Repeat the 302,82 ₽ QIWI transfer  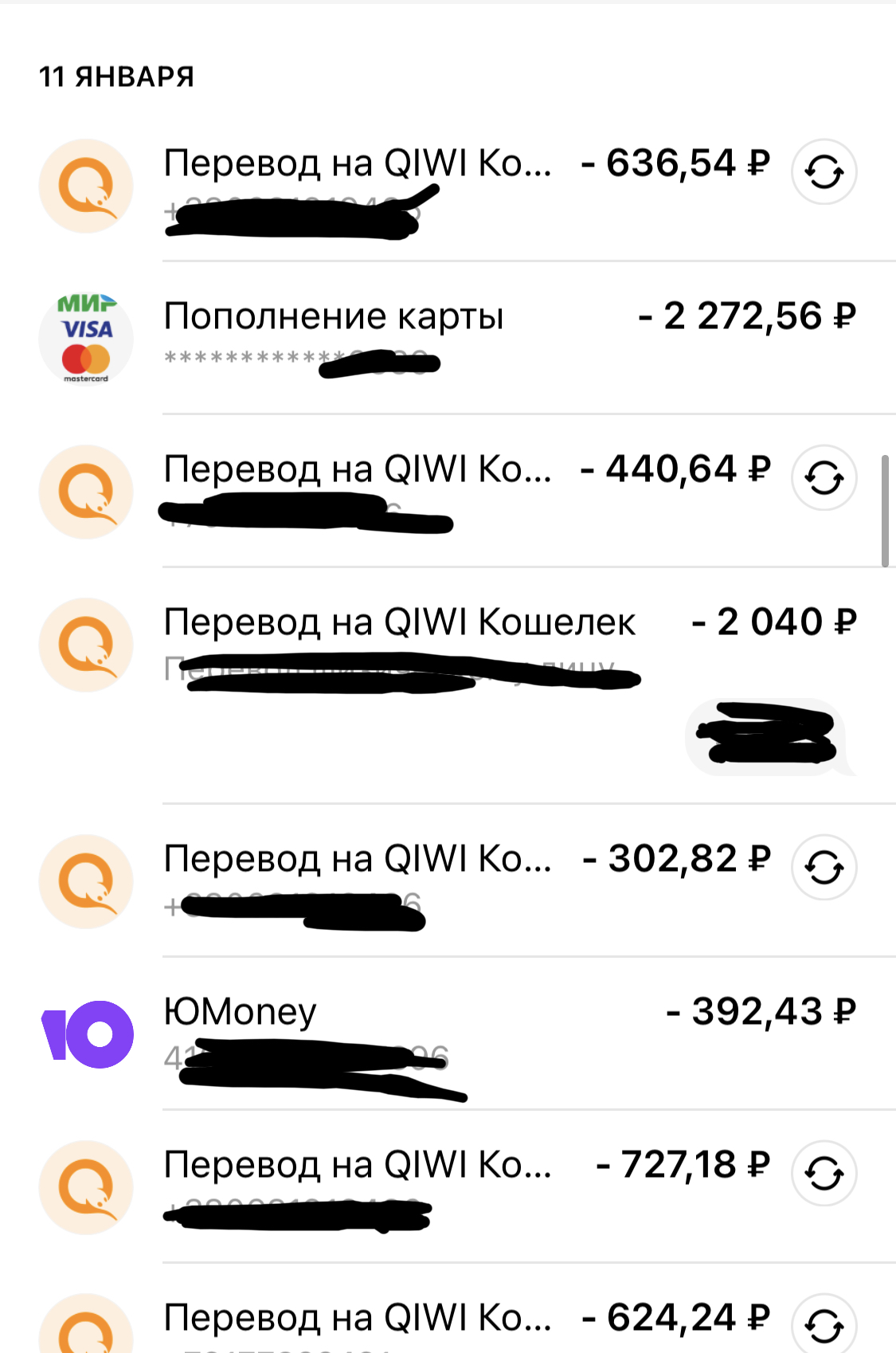tap(824, 867)
